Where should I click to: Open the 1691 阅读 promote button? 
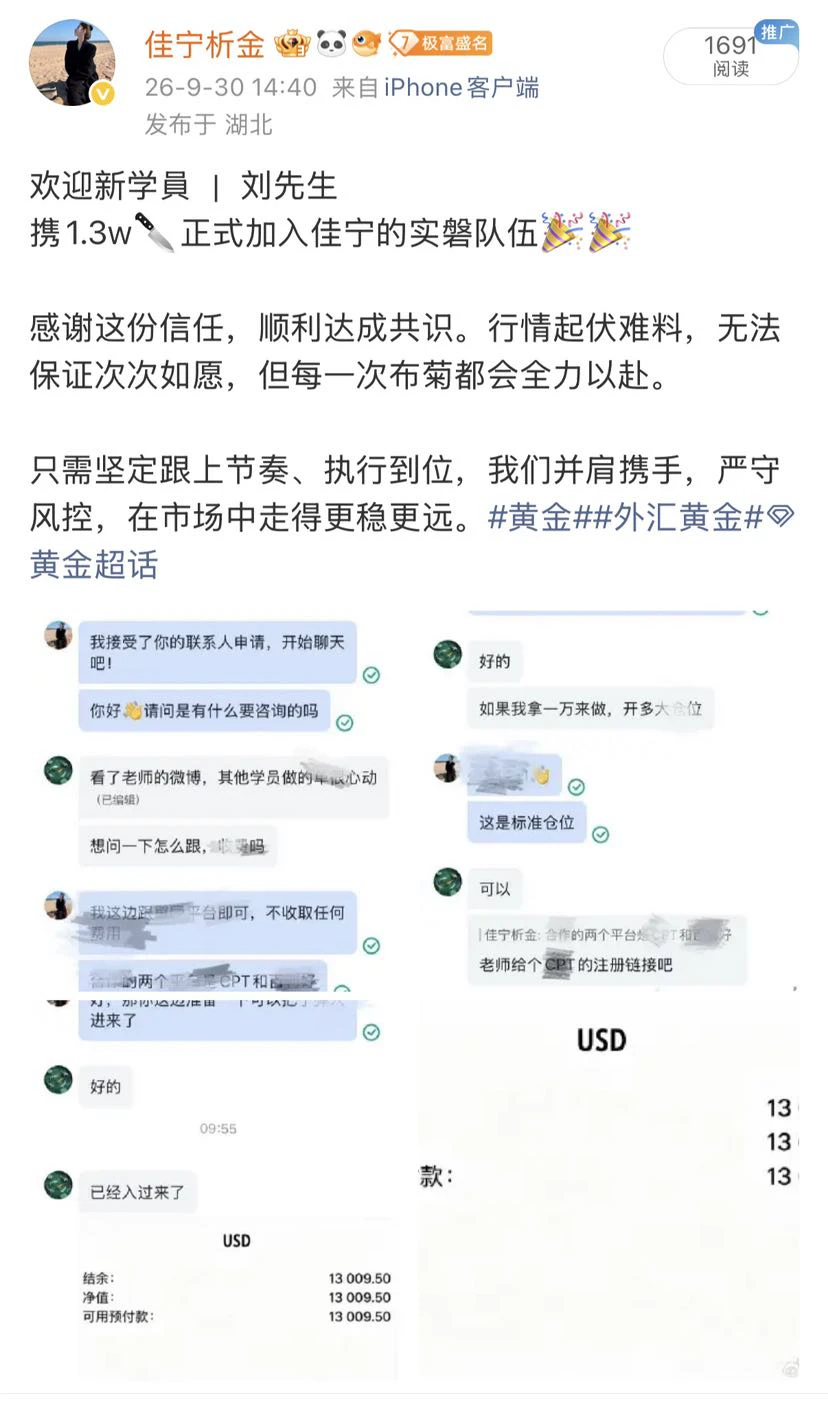coord(731,55)
